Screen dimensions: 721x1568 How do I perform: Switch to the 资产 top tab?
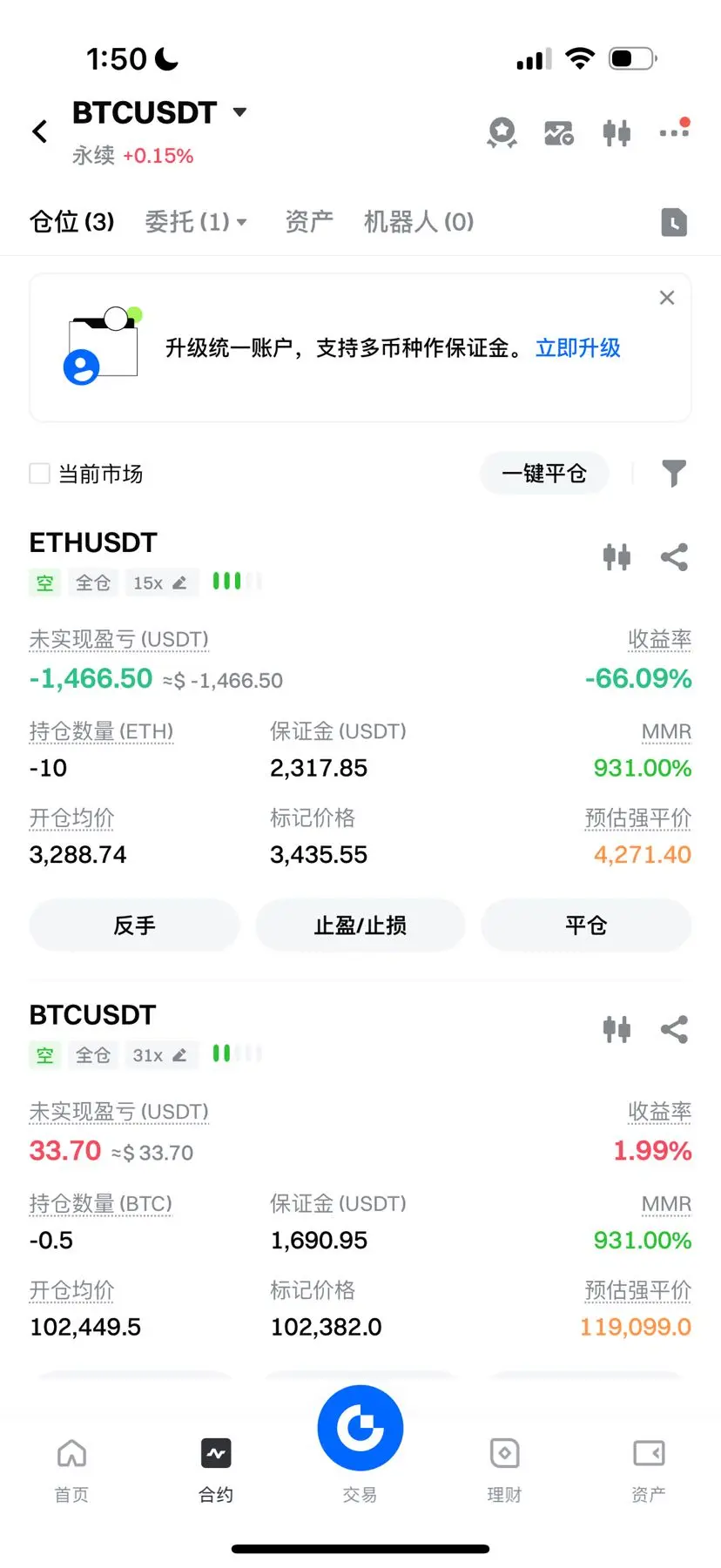click(308, 222)
